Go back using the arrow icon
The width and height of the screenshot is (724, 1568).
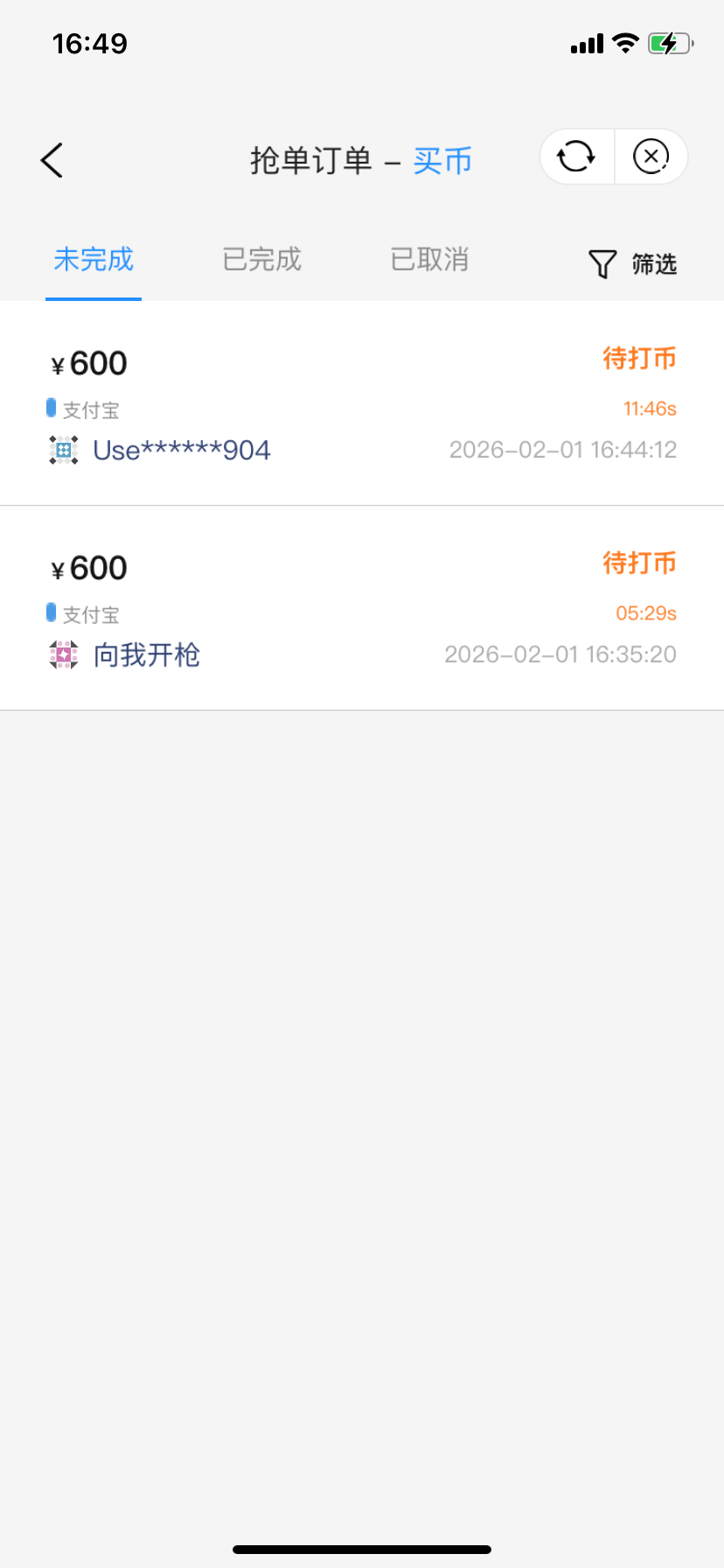[x=52, y=160]
